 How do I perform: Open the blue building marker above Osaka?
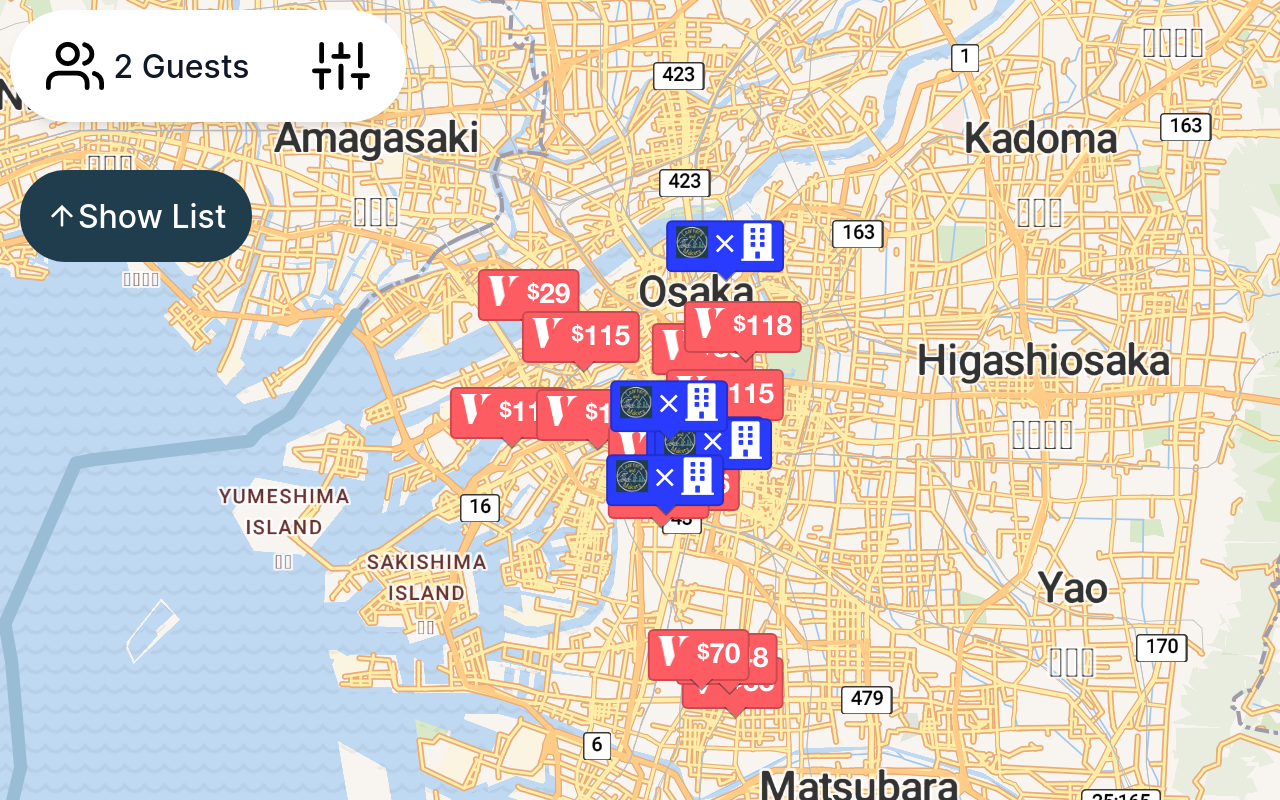coord(724,244)
